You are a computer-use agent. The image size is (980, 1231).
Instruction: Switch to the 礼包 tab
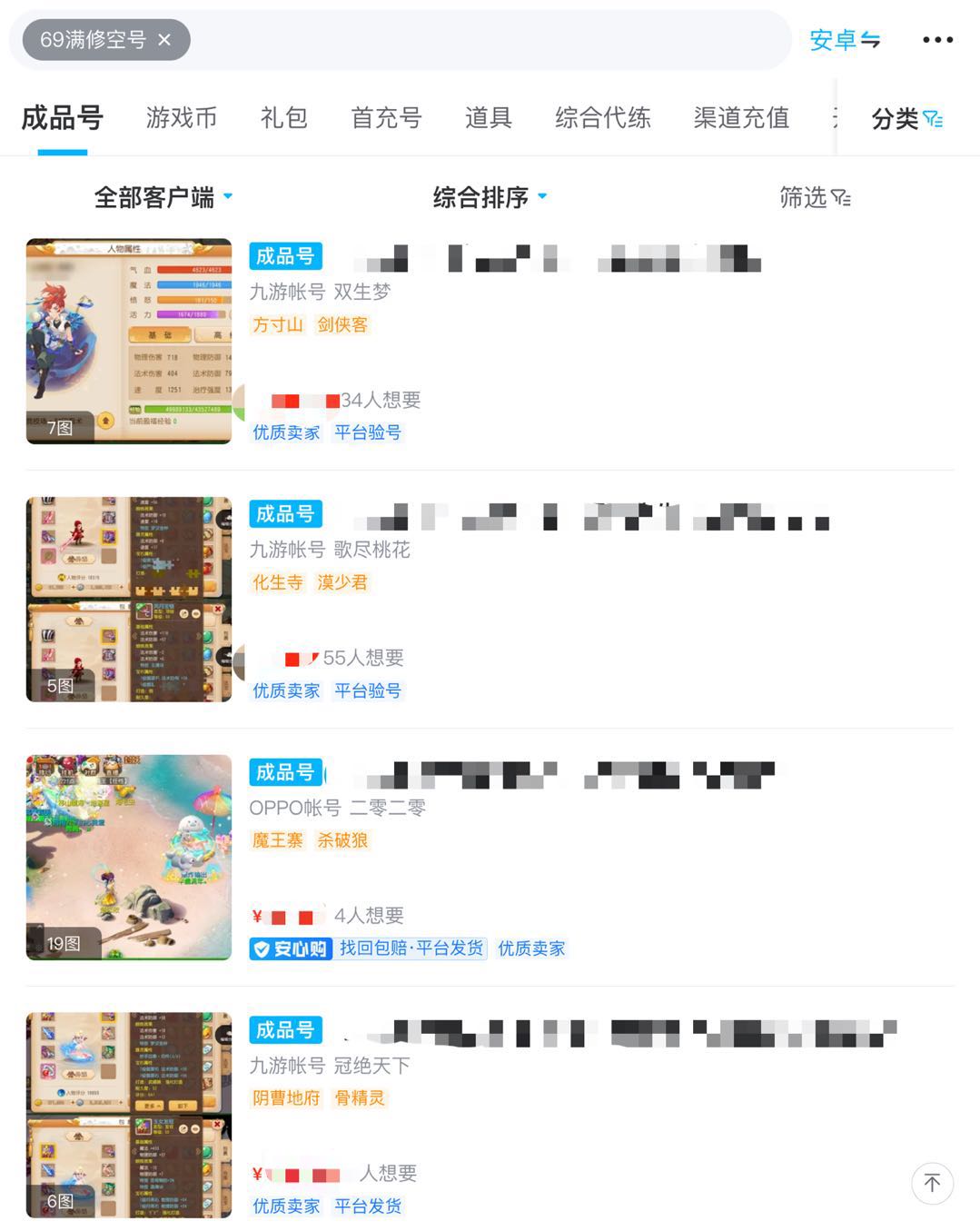point(283,118)
